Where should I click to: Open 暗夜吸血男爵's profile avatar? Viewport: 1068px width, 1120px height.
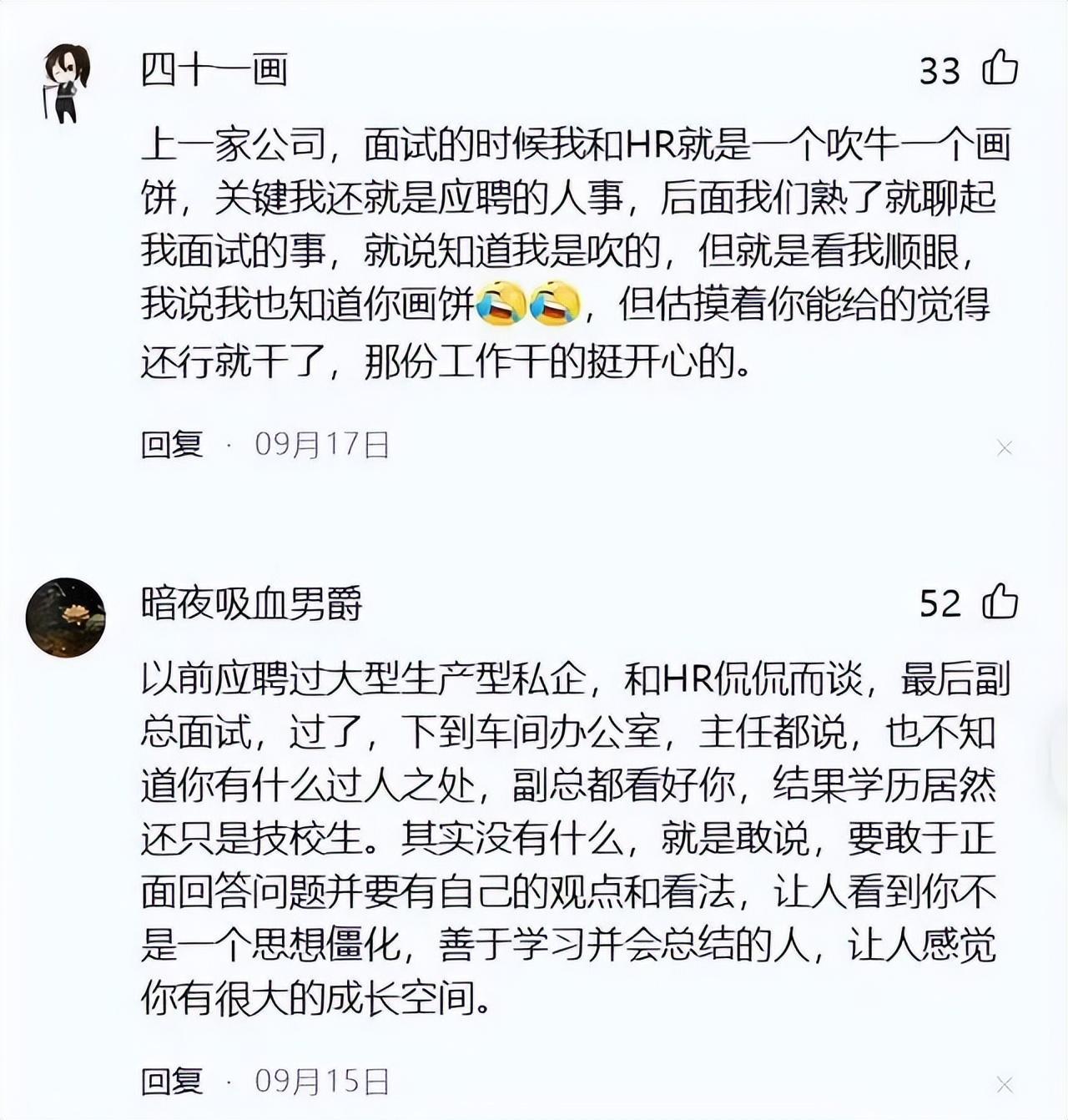point(65,618)
